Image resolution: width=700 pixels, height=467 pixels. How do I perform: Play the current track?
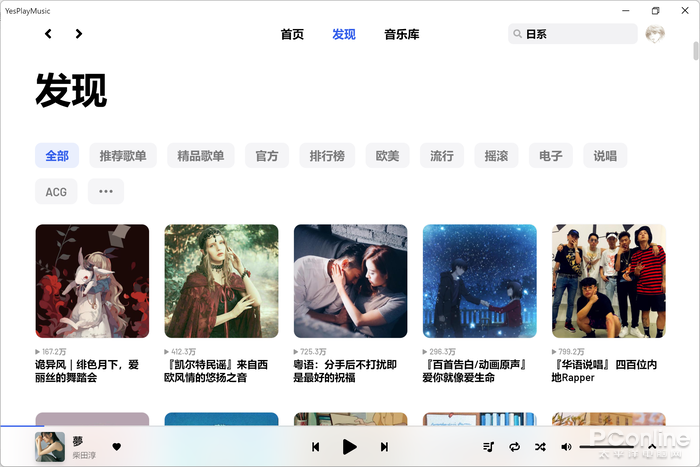(x=349, y=447)
